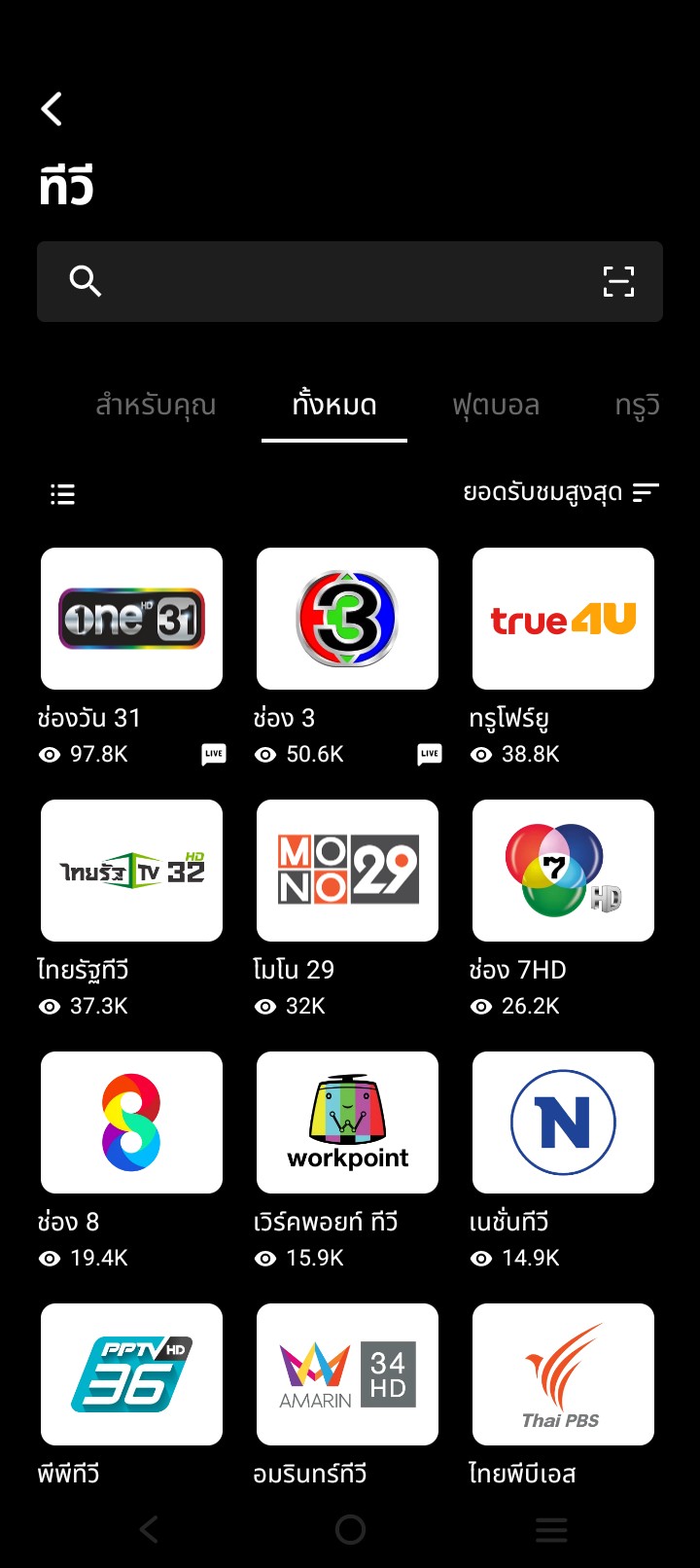Image resolution: width=700 pixels, height=1568 pixels.
Task: Tap the system home button
Action: [x=350, y=1530]
